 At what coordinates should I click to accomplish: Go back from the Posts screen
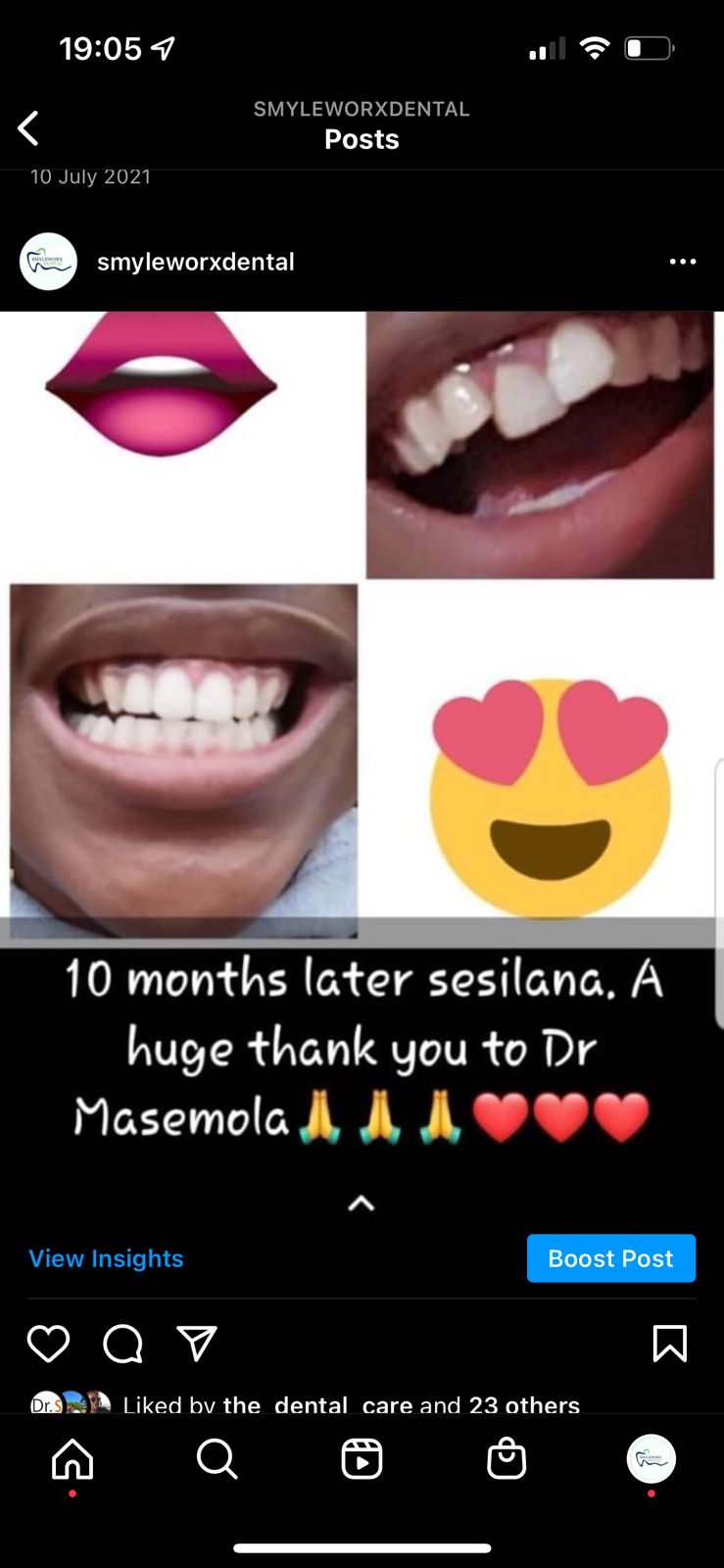28,127
